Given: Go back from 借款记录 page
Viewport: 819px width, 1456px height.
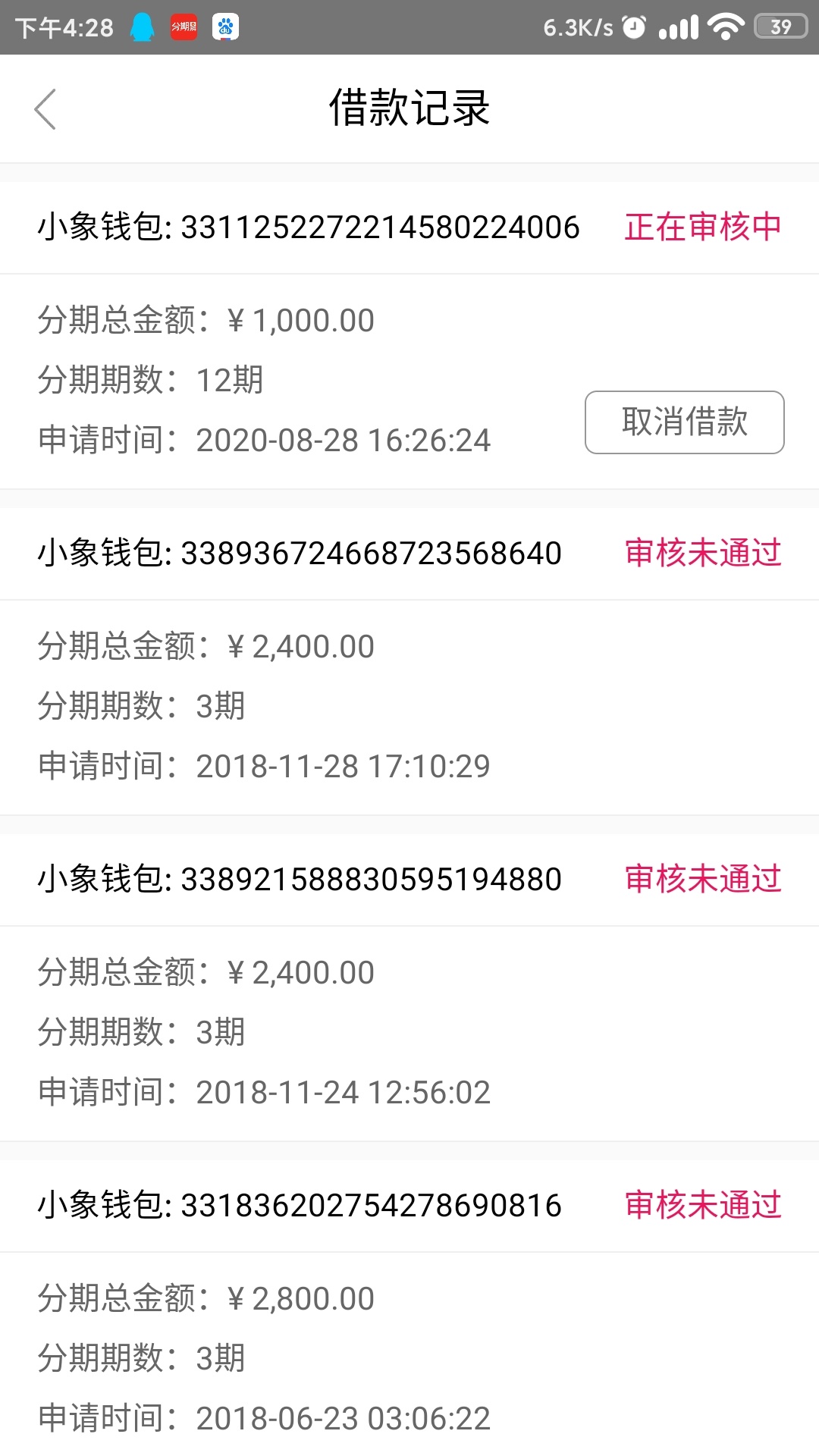Looking at the screenshot, I should pyautogui.click(x=45, y=109).
